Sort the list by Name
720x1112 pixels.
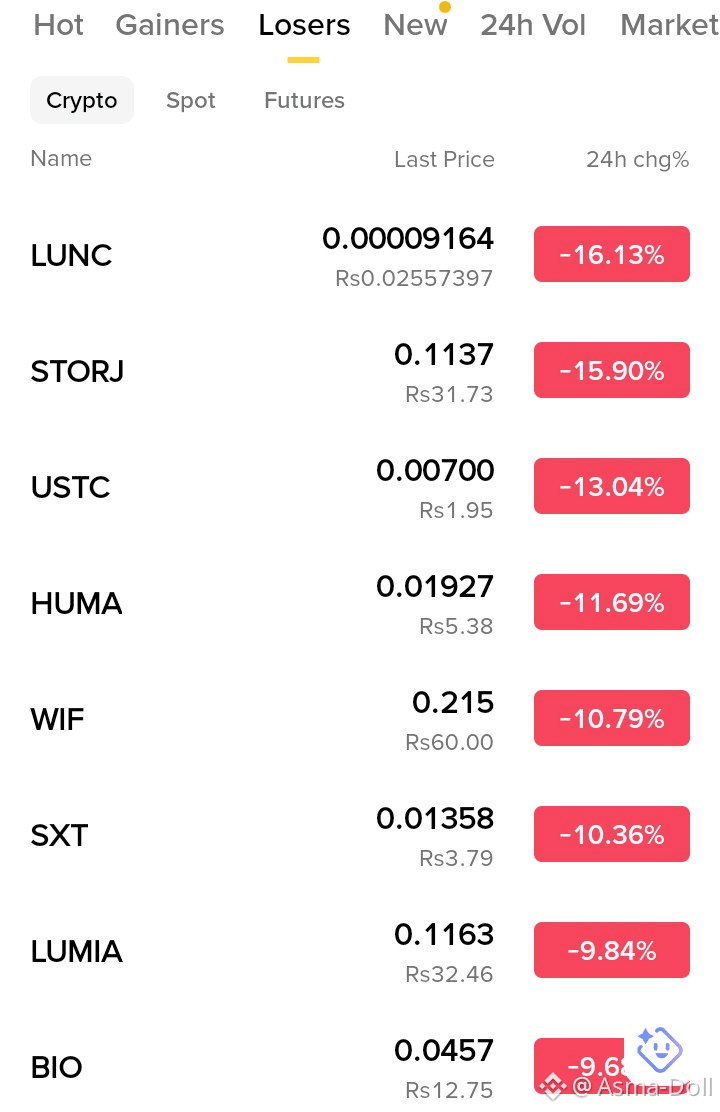61,158
